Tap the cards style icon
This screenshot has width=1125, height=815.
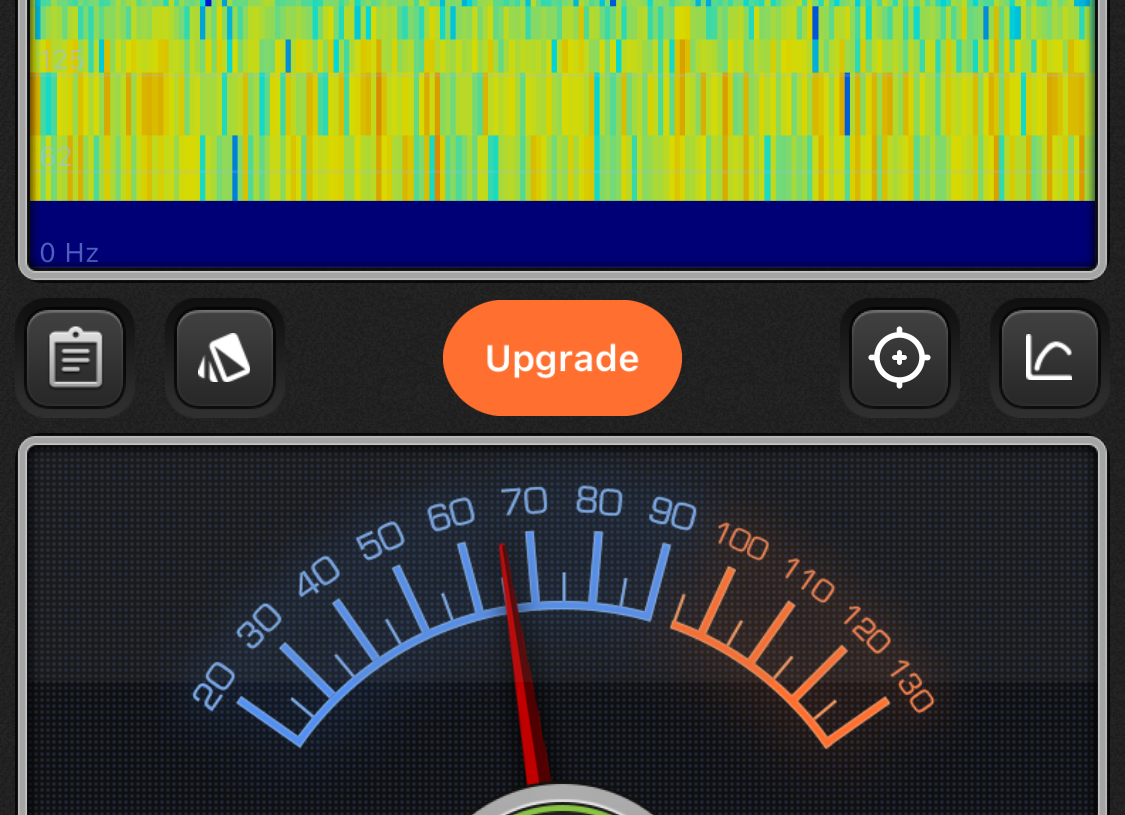pos(225,358)
